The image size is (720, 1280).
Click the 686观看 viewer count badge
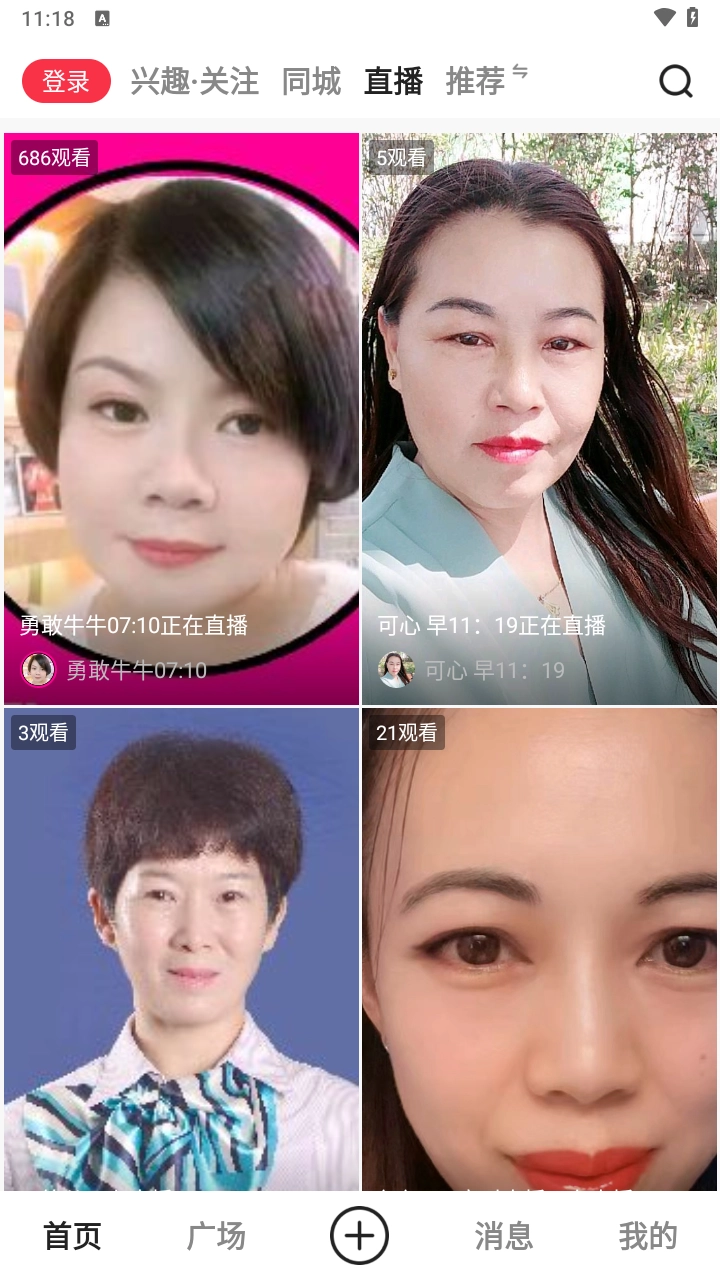tap(53, 157)
